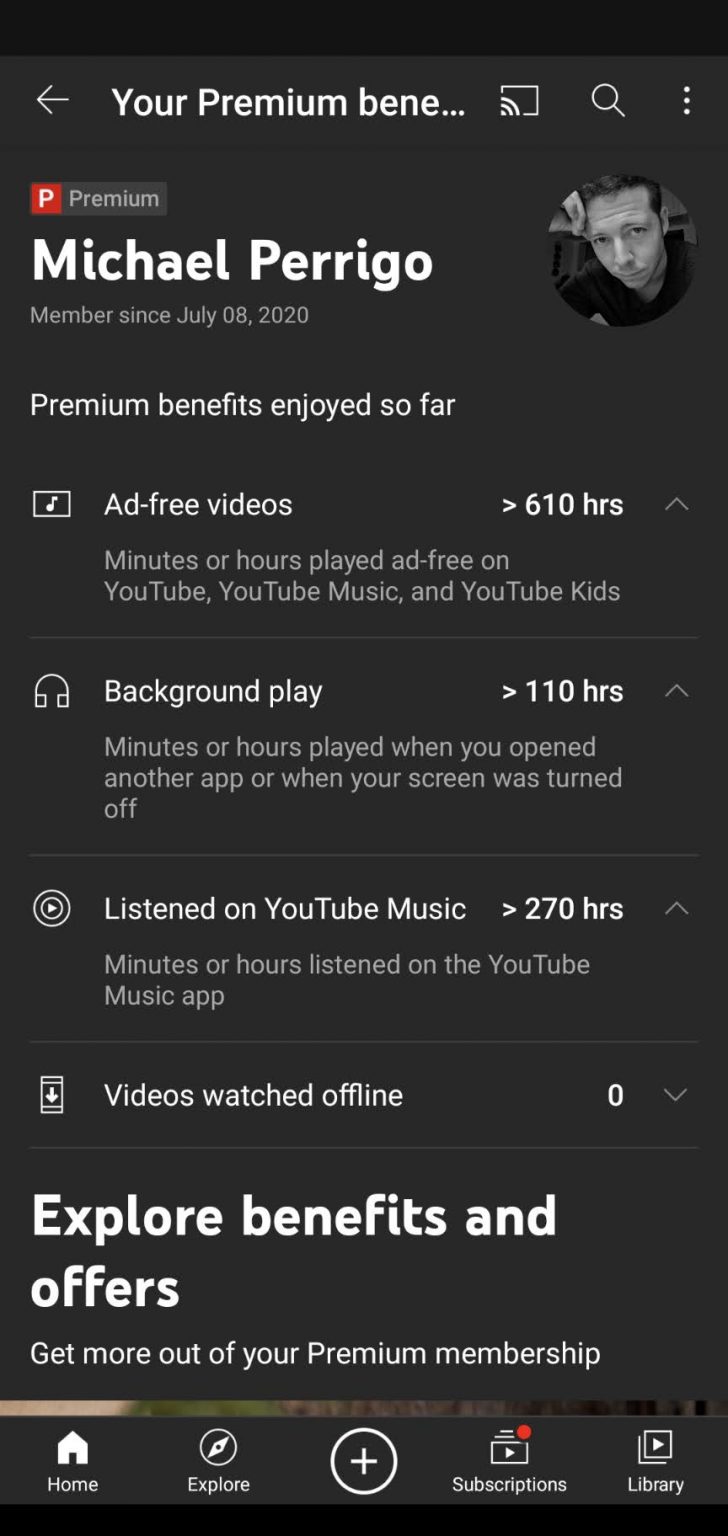The width and height of the screenshot is (728, 1536).
Task: Open the Explore tab
Action: 218,1460
